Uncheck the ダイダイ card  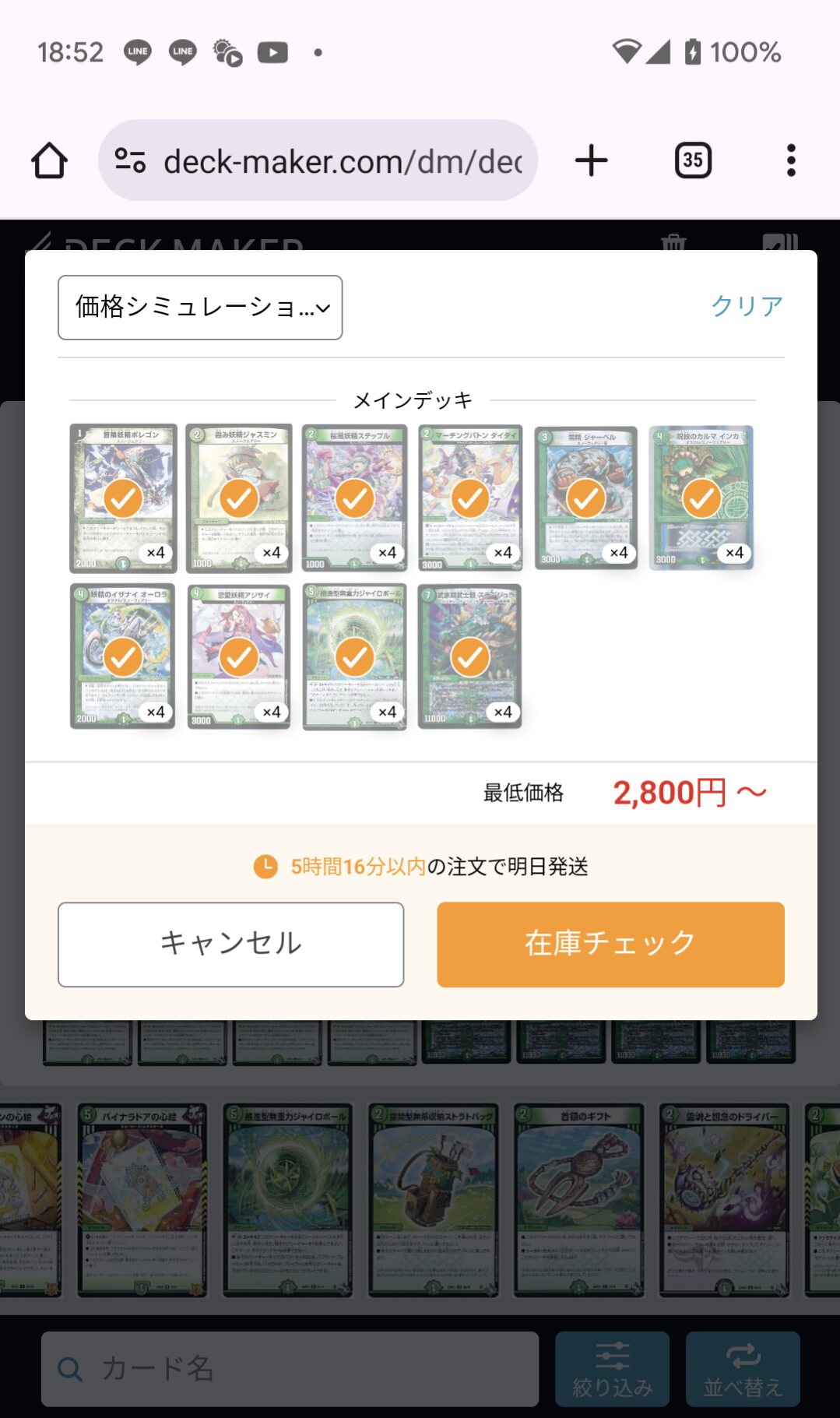pos(470,498)
